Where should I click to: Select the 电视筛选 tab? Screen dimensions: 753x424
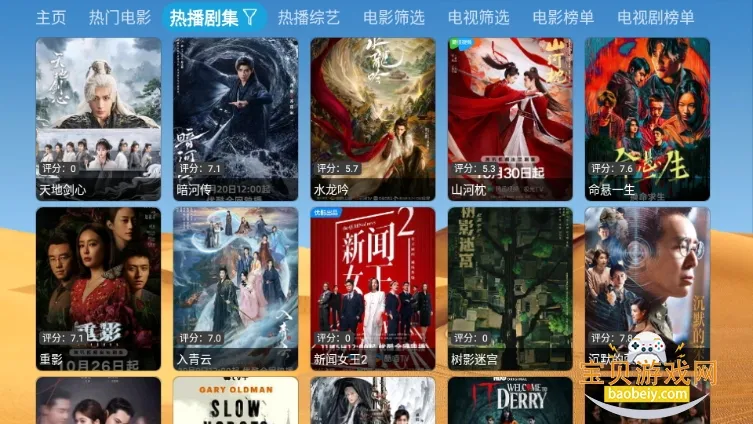(x=478, y=17)
